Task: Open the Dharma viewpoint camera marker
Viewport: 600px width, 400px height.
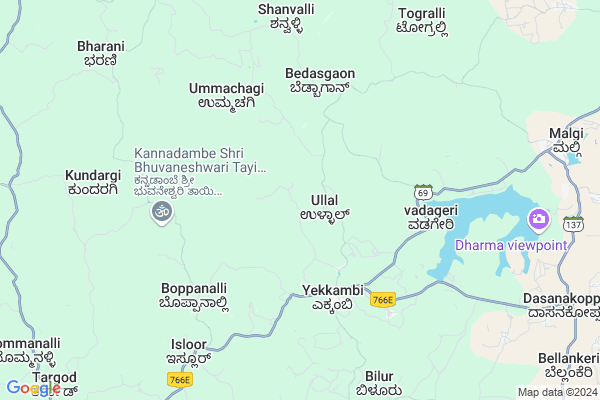Action: coord(539,219)
